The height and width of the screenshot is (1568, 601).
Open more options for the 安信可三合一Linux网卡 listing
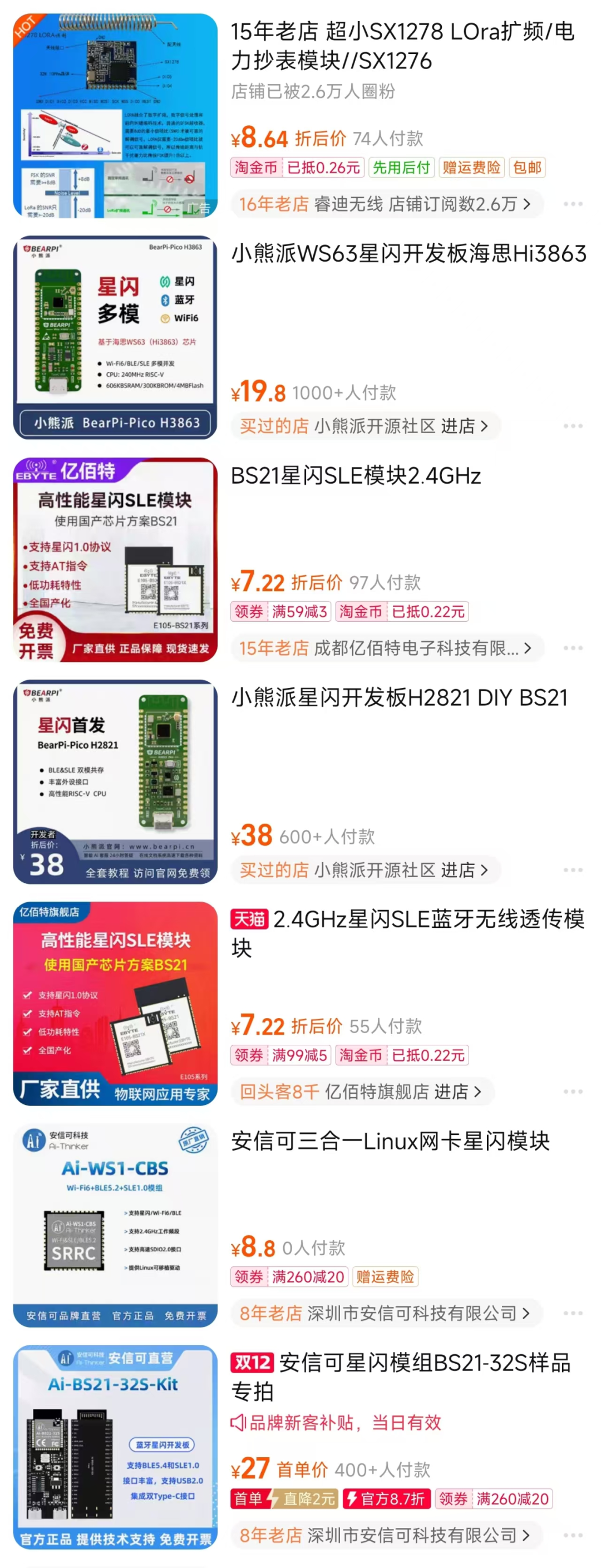[x=573, y=1314]
